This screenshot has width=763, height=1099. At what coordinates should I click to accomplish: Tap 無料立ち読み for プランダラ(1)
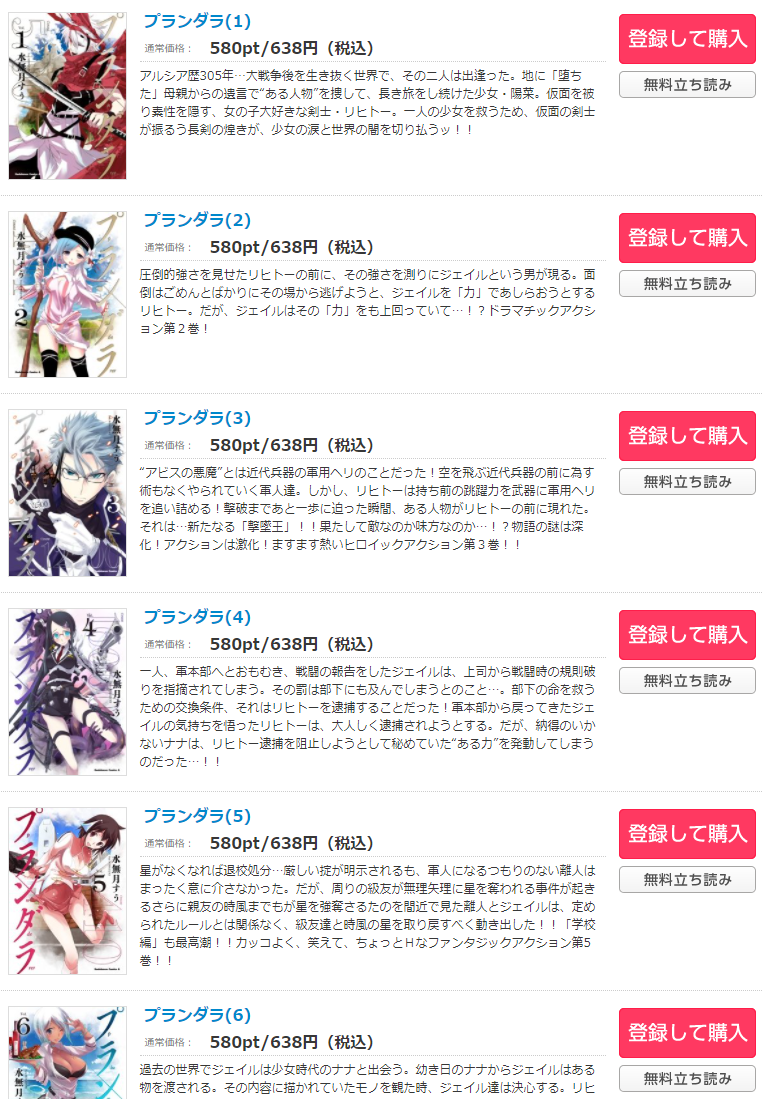(x=687, y=85)
